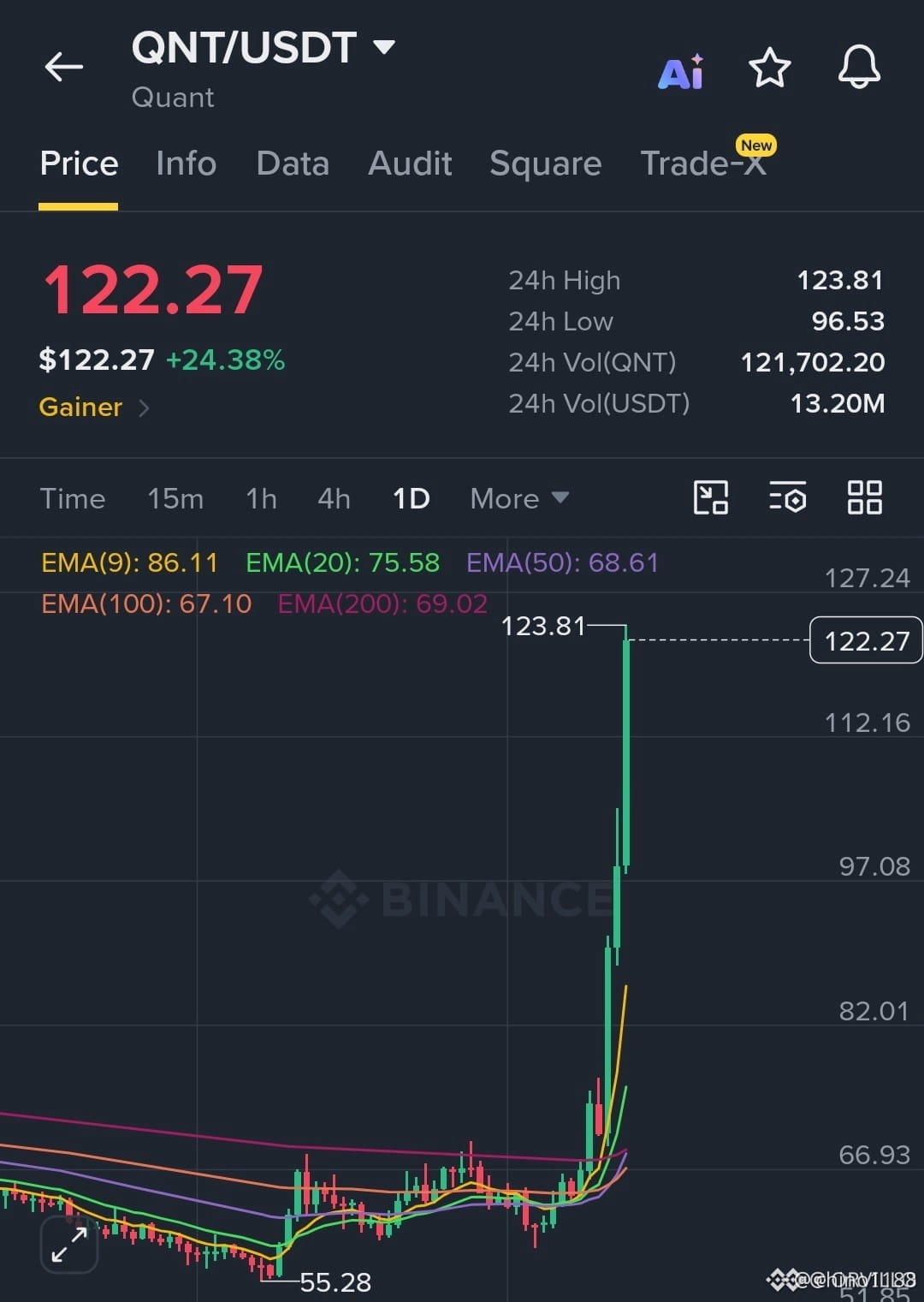
Task: Add QNT/USDT to favorites with star
Action: [769, 68]
